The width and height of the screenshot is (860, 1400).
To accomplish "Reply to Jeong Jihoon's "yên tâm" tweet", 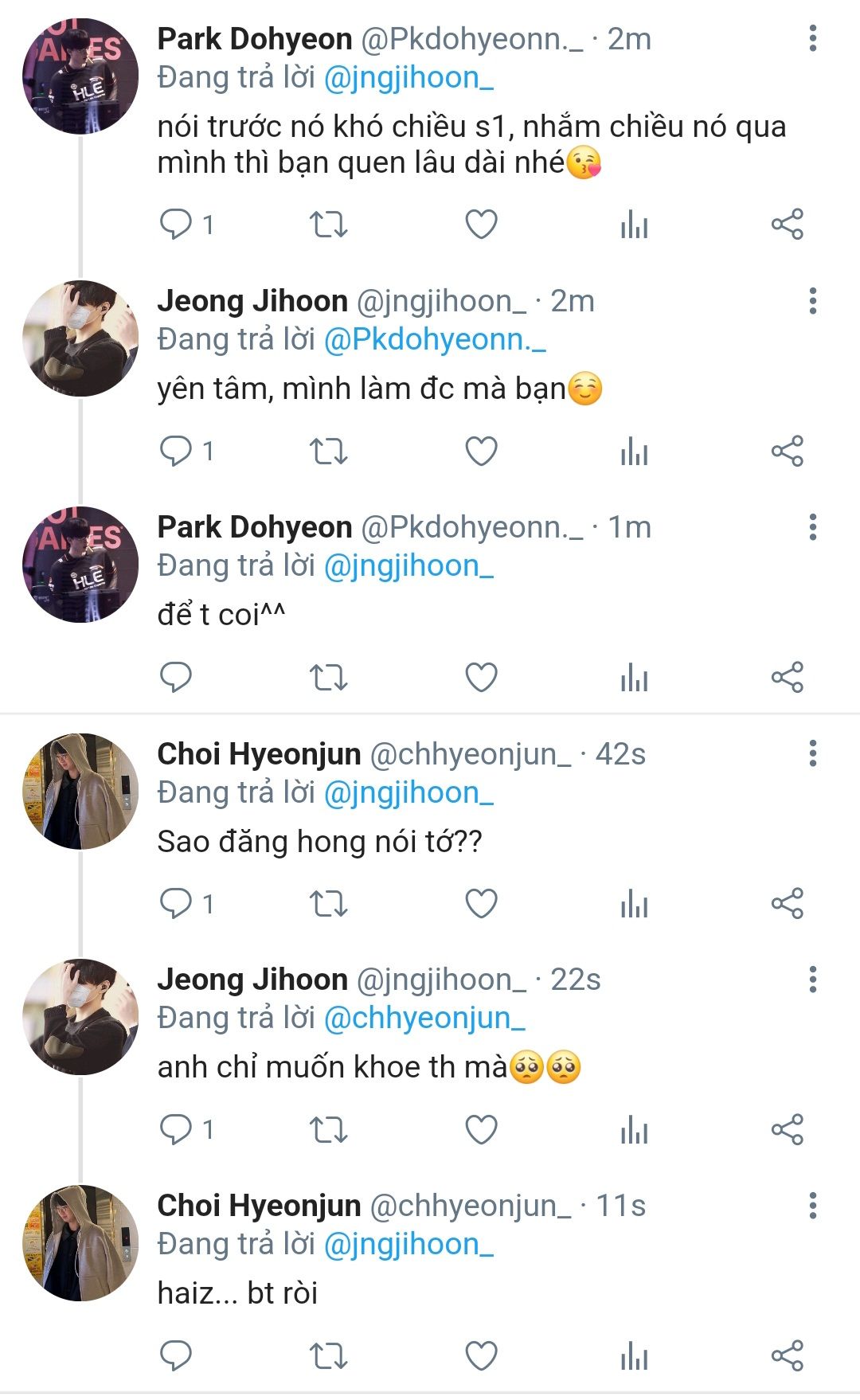I will click(x=176, y=451).
